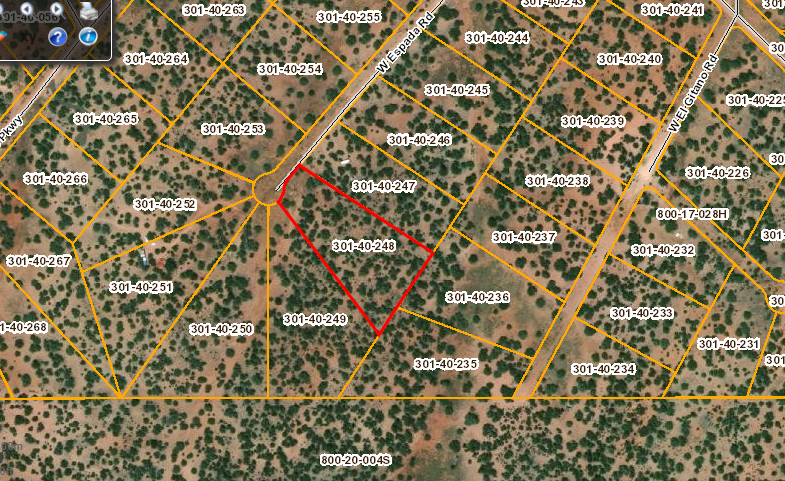Print the current map view
Image resolution: width=785 pixels, height=481 pixels.
tap(88, 11)
